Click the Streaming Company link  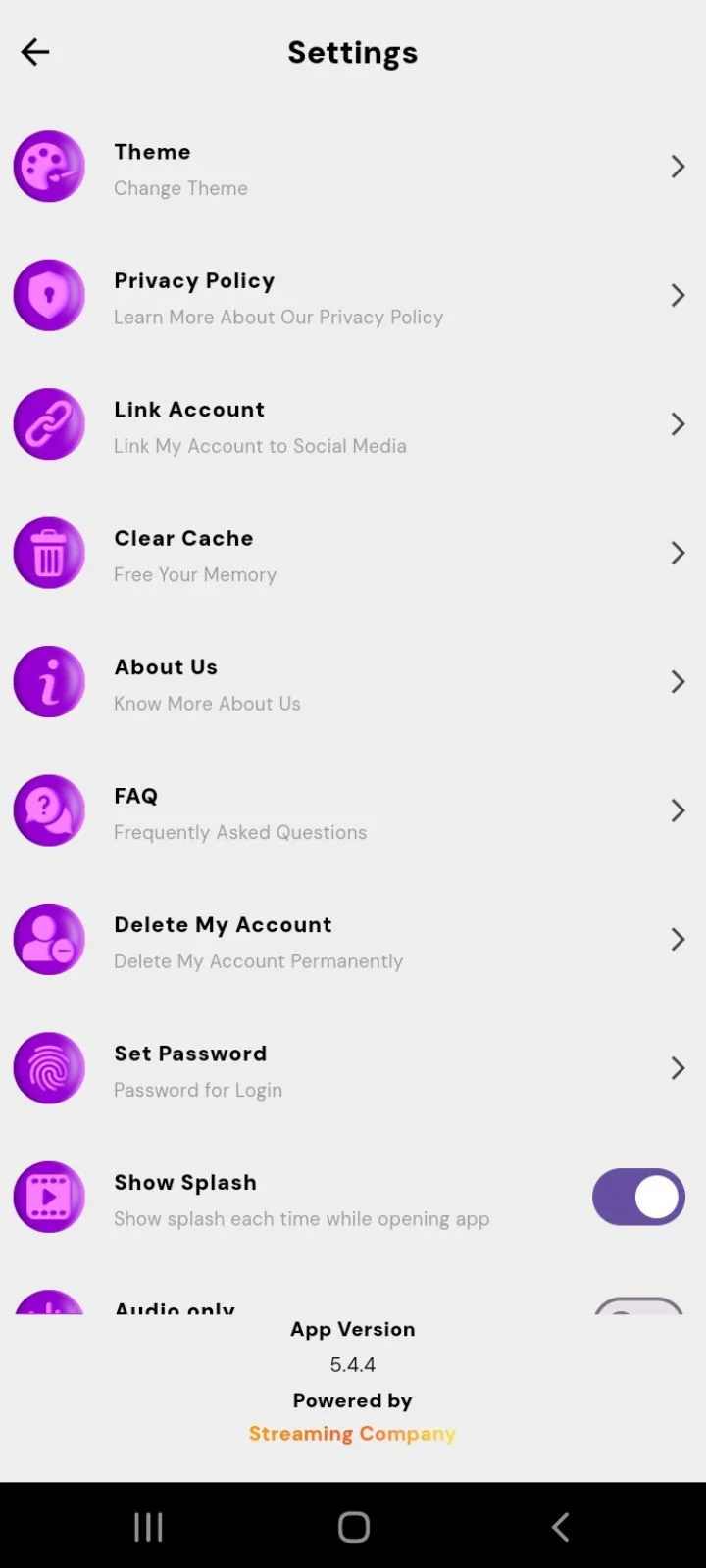point(352,1433)
